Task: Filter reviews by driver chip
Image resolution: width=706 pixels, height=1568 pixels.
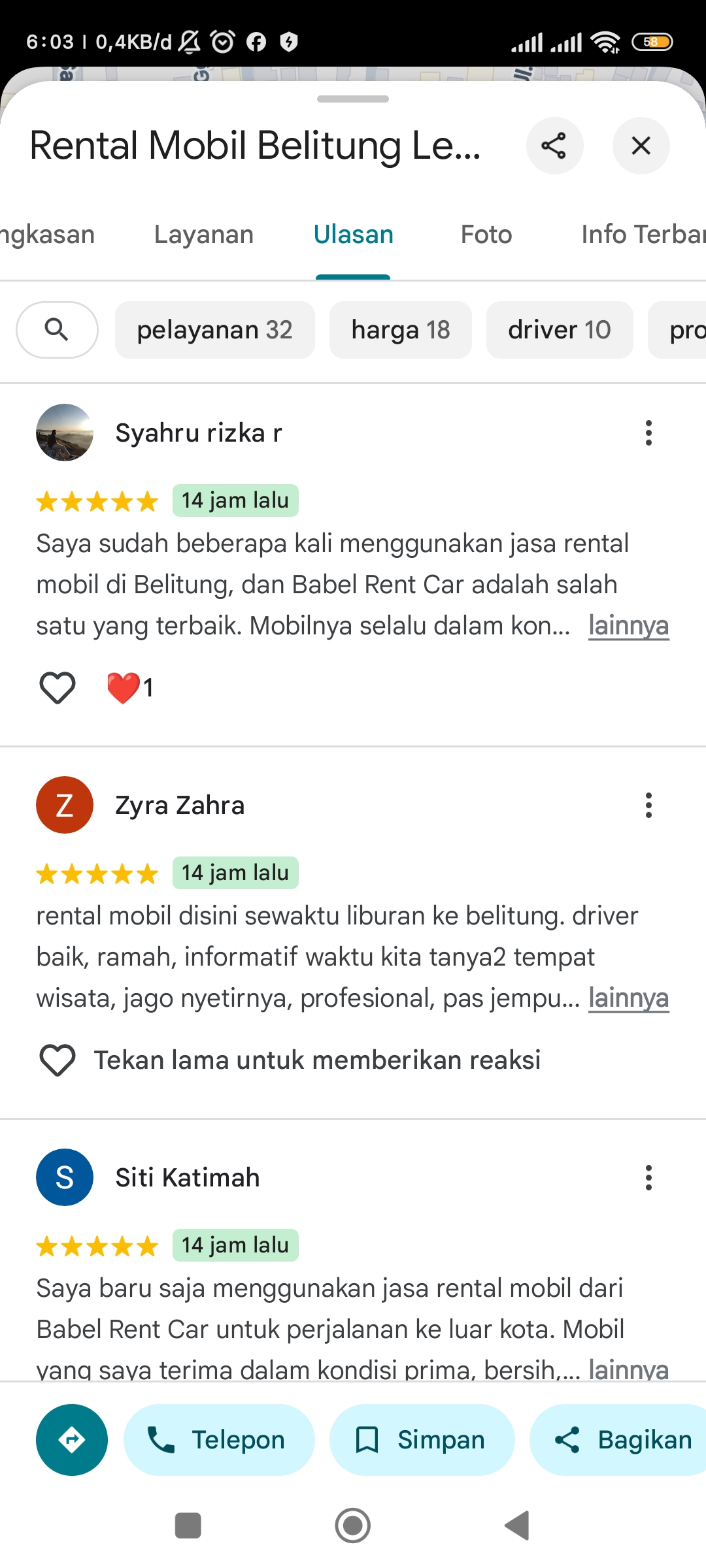Action: point(560,330)
